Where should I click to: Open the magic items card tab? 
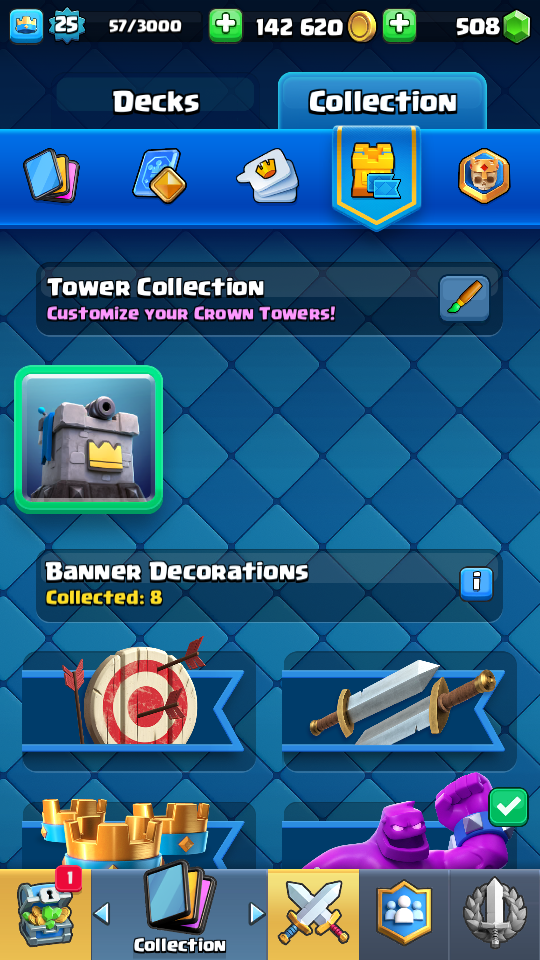[159, 176]
